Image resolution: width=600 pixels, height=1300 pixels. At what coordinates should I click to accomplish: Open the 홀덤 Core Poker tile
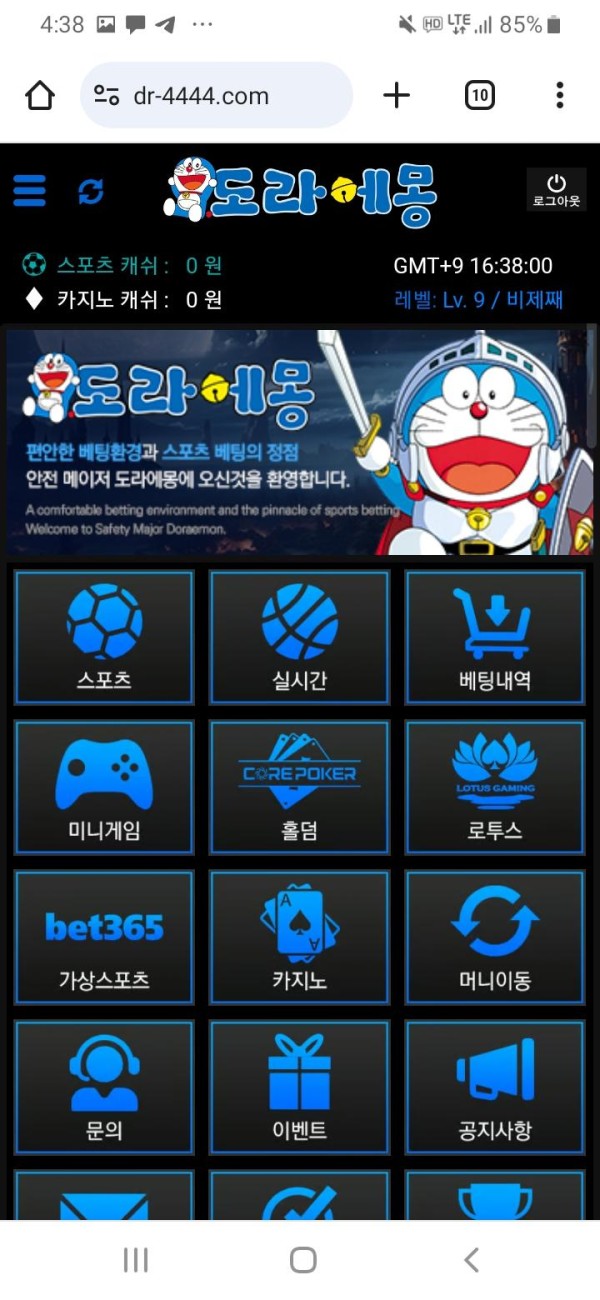[299, 787]
